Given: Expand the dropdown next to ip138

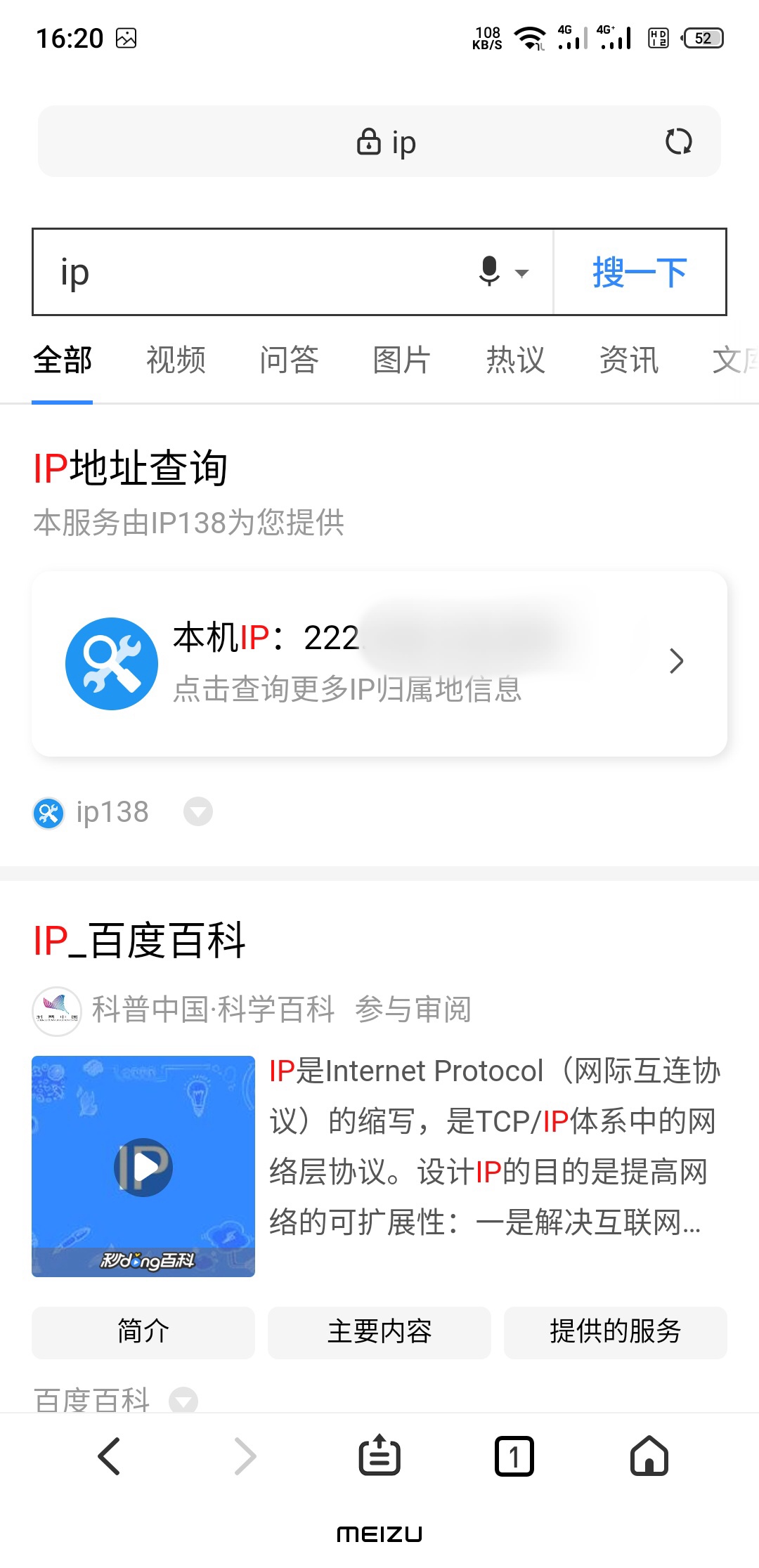Looking at the screenshot, I should coord(197,812).
